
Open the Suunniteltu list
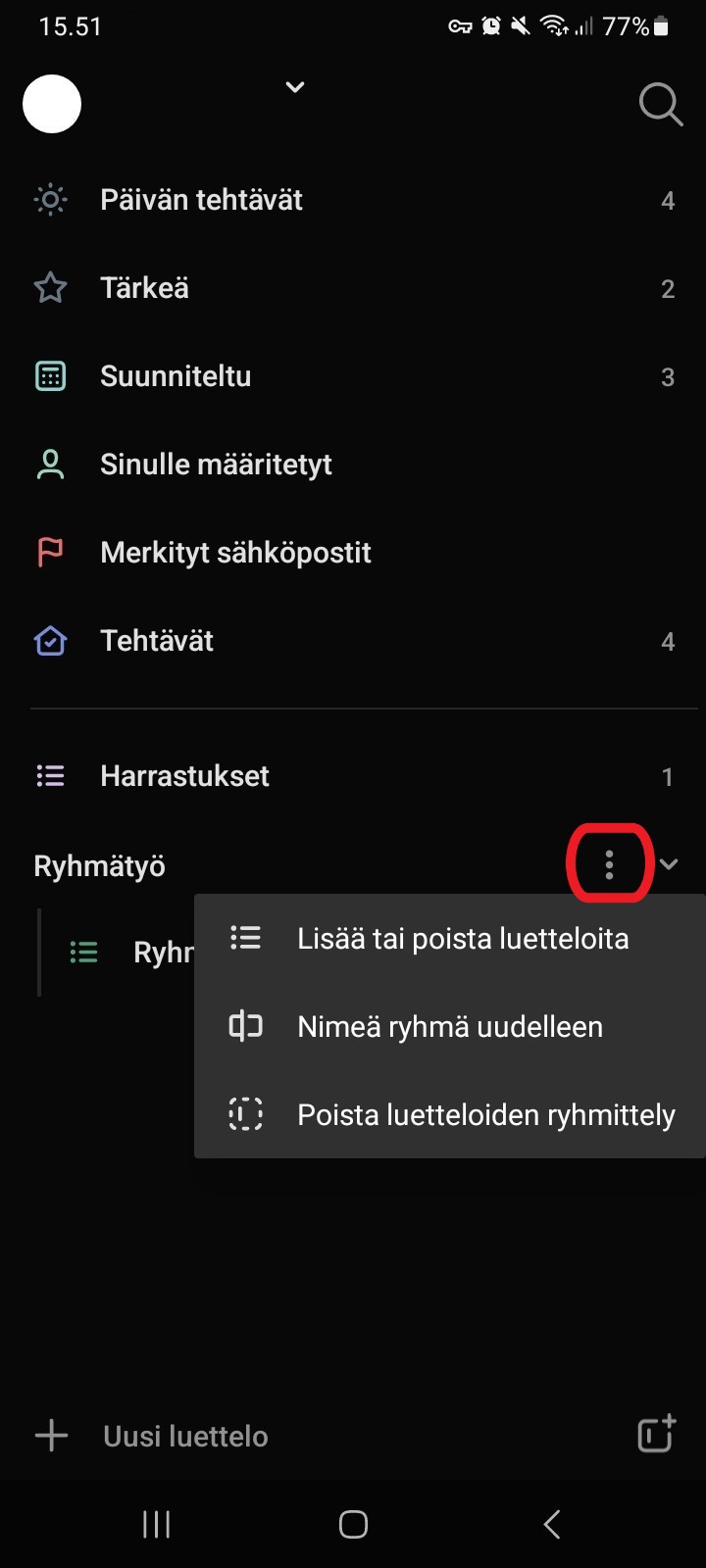[353, 376]
